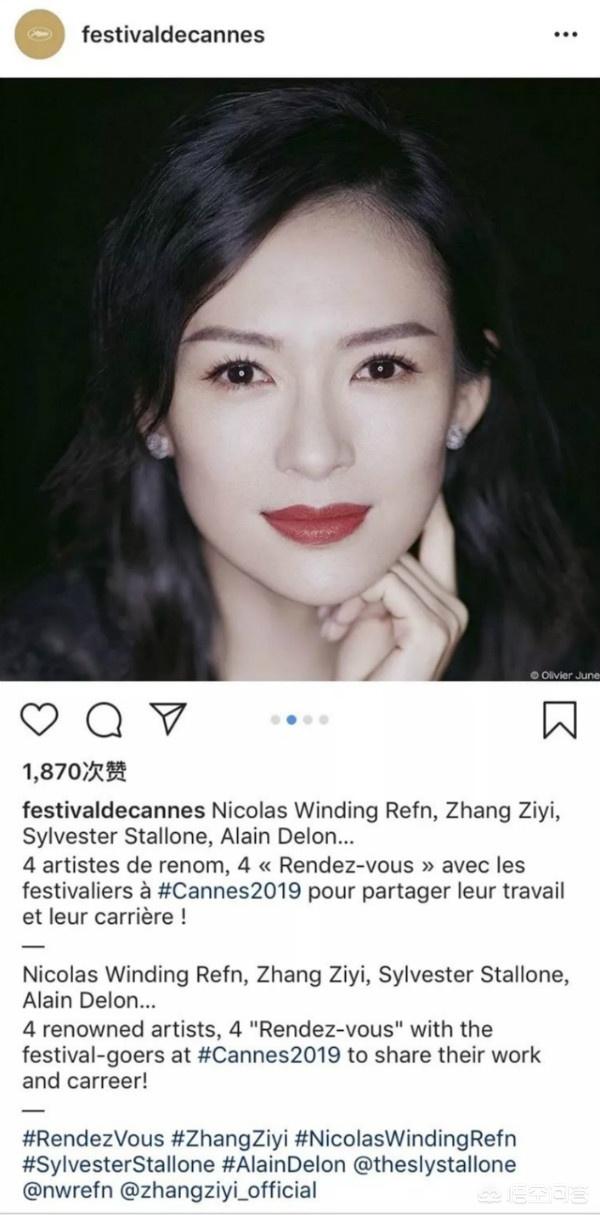
Task: Open the comment bubble icon
Action: pyautogui.click(x=103, y=718)
